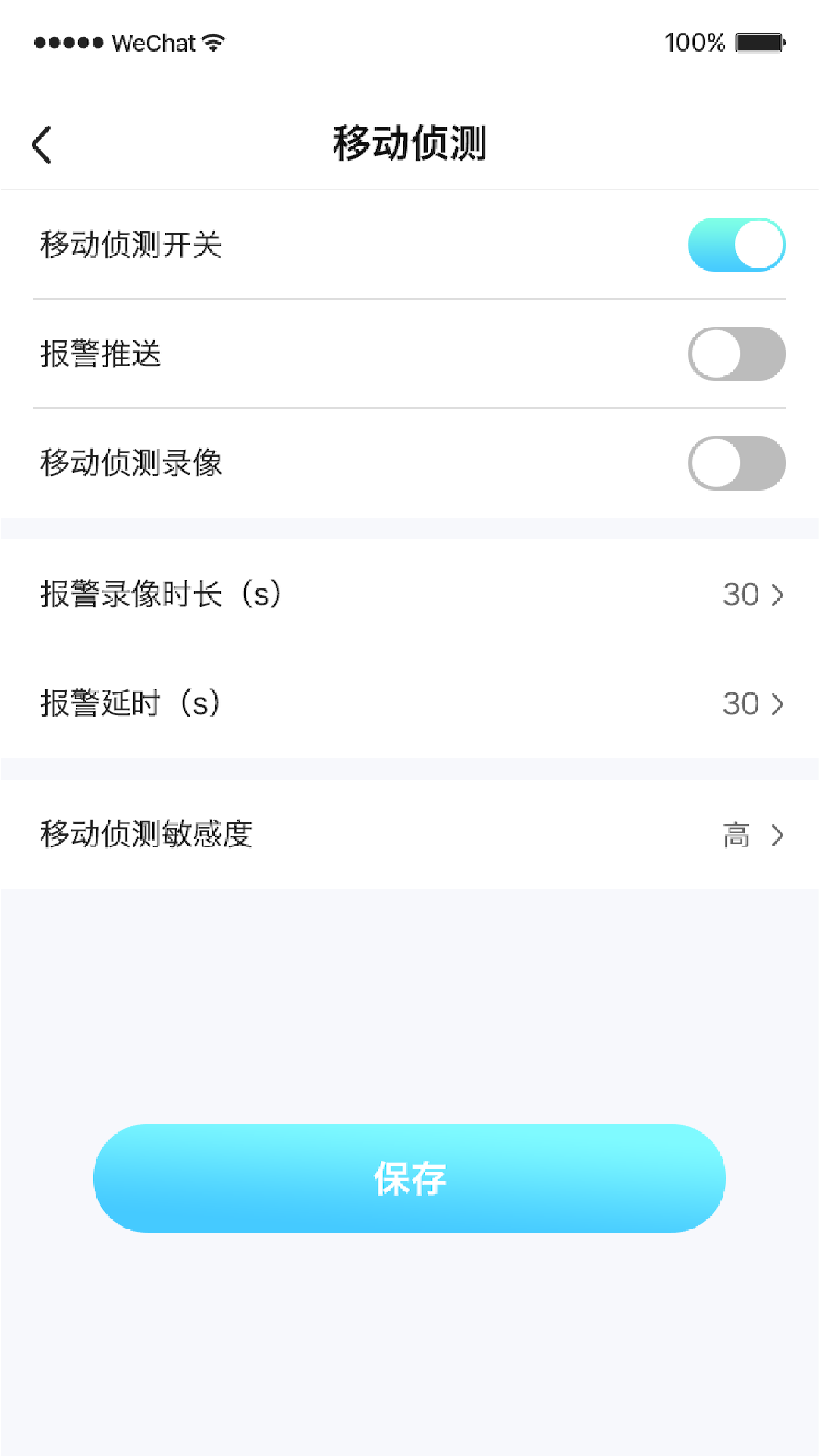Enable the 报警推送 switch
Image resolution: width=819 pixels, height=1456 pixels.
coord(736,353)
